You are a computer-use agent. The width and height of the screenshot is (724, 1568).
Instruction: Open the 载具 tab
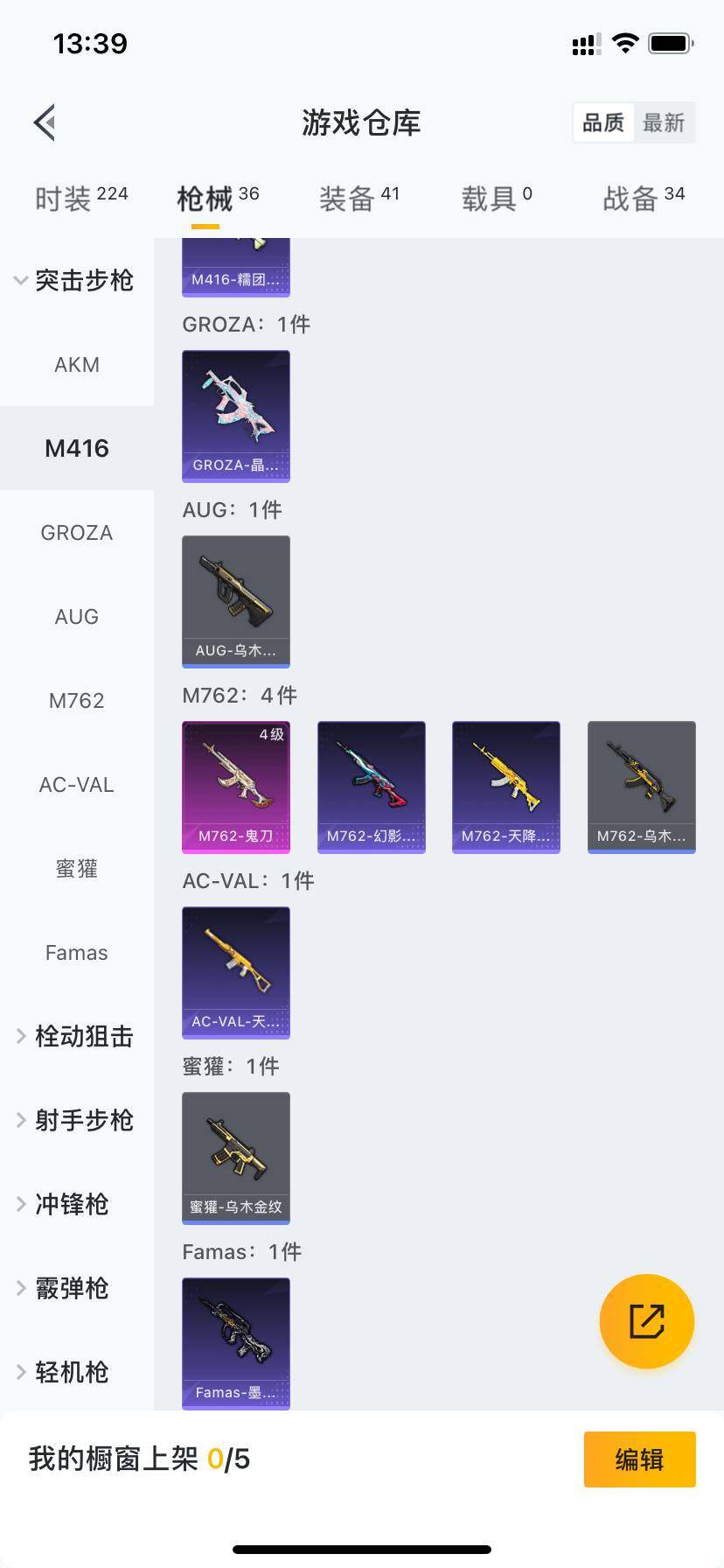[496, 199]
